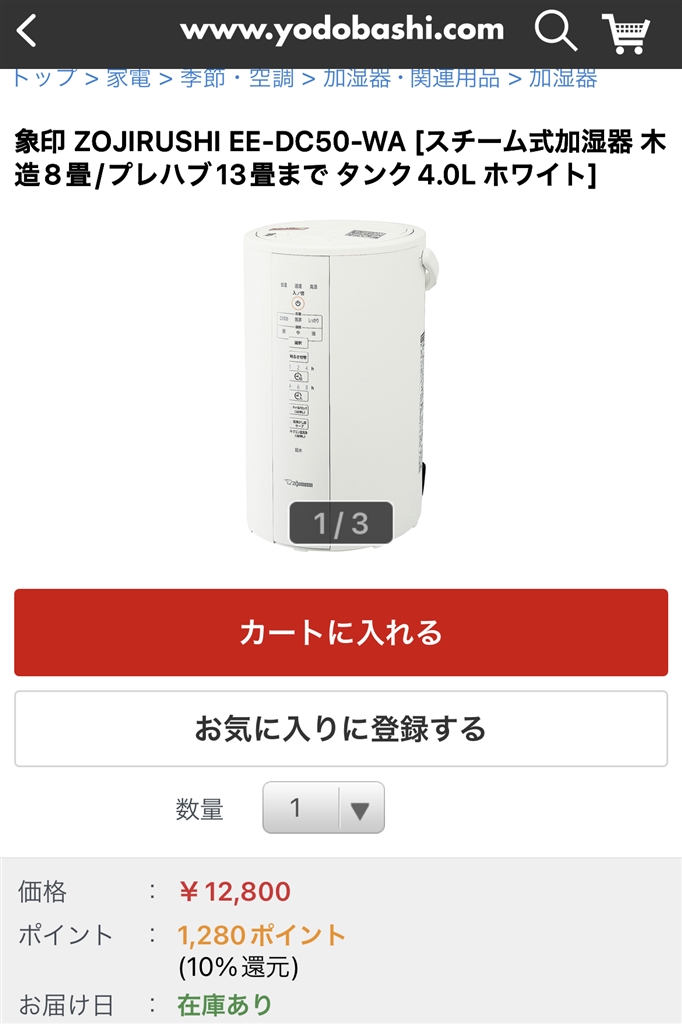Open the shopping cart icon

[626, 33]
